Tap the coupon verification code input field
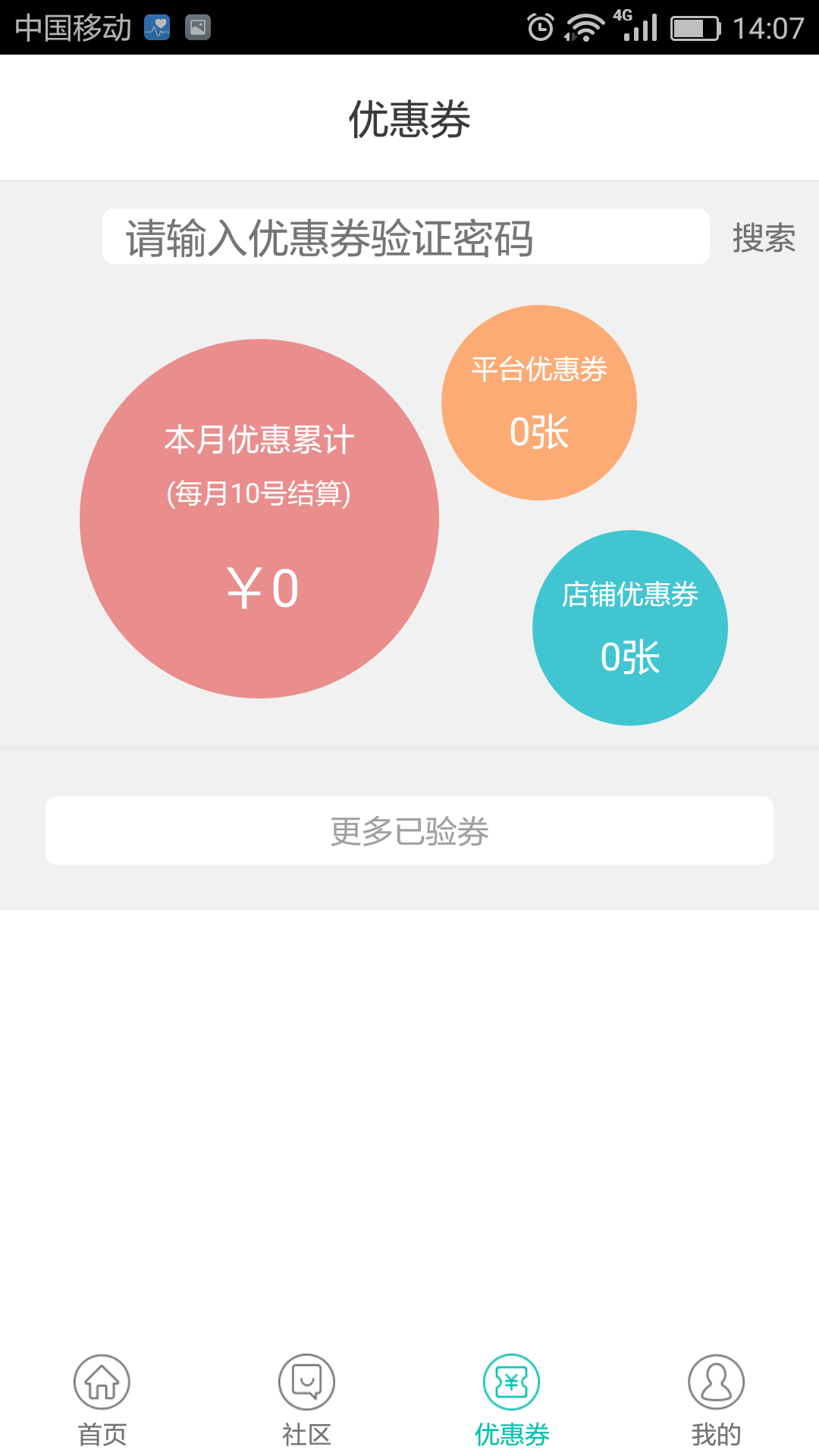 [406, 237]
